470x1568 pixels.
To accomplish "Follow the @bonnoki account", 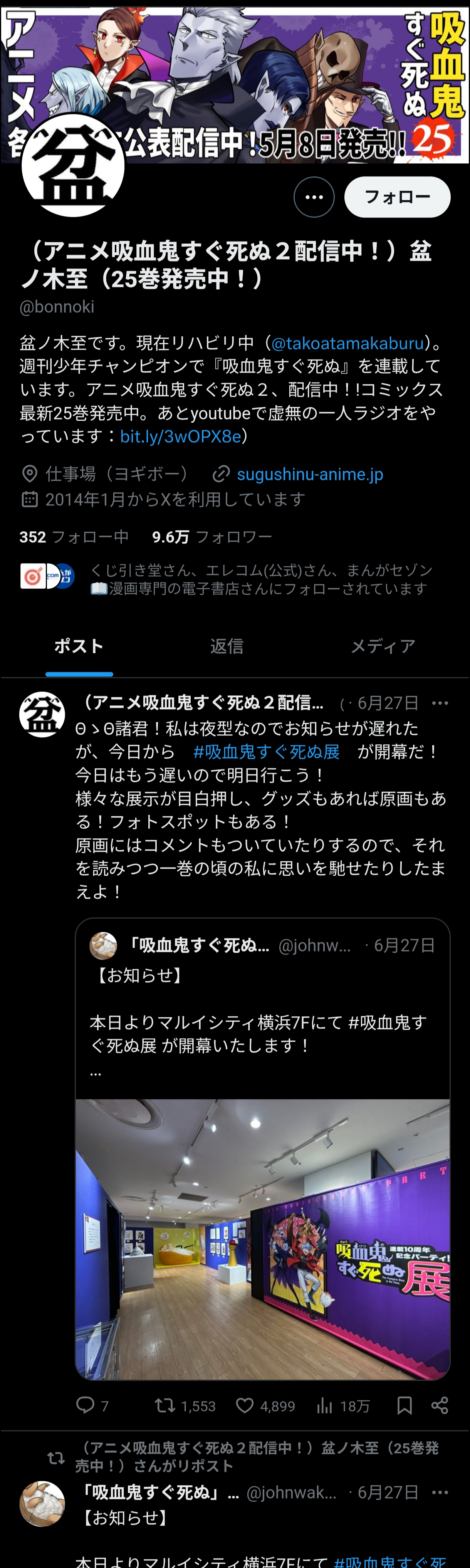I will pos(397,197).
